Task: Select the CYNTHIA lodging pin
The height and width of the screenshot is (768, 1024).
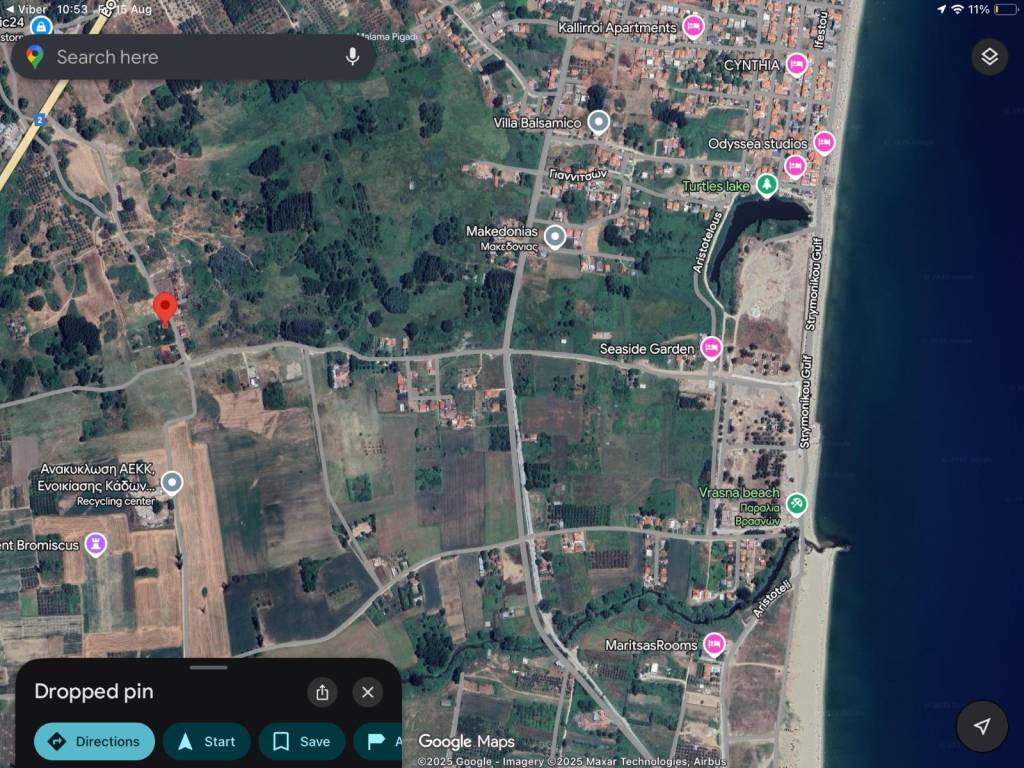Action: [x=796, y=65]
